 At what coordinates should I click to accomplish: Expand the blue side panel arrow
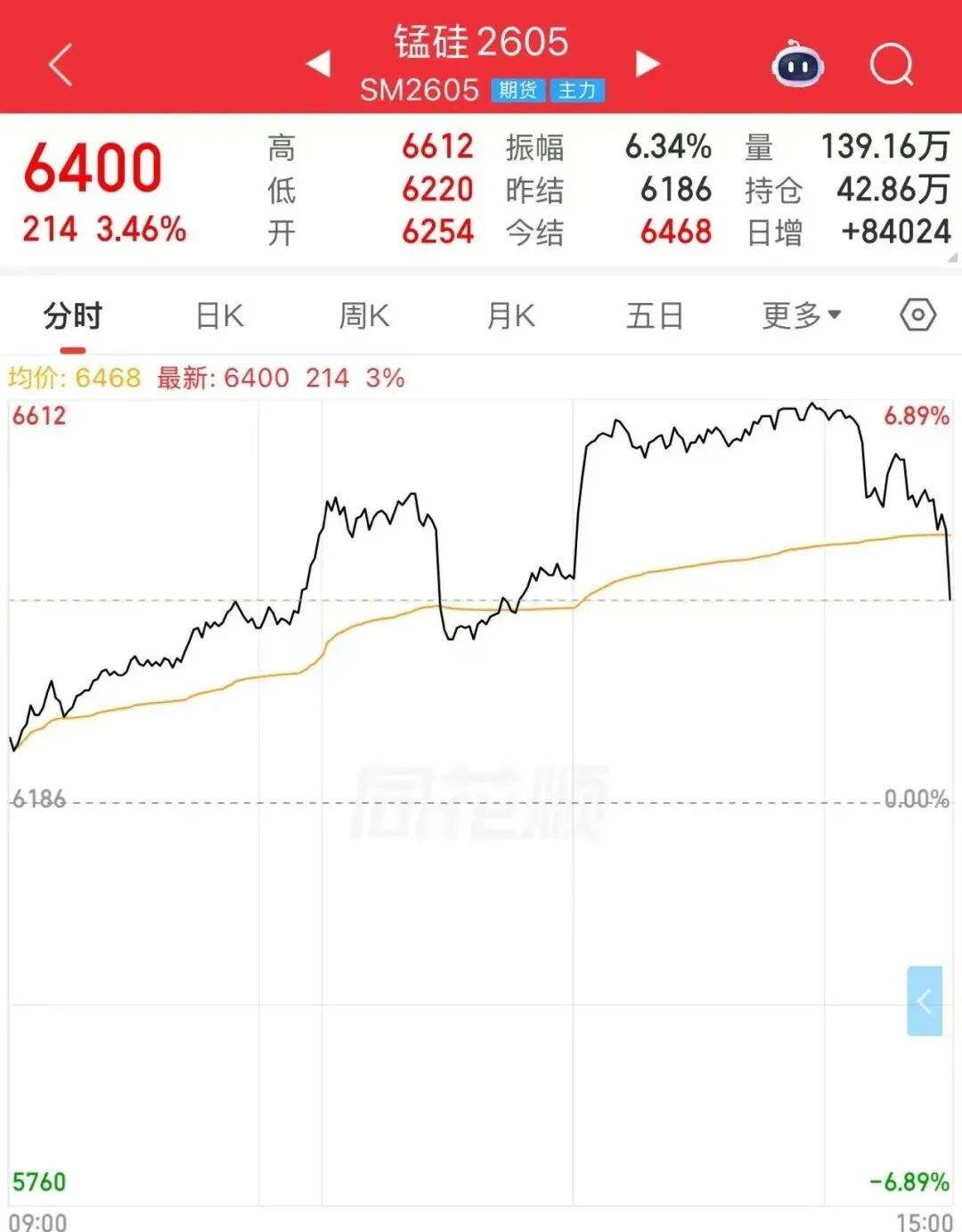[x=925, y=1001]
